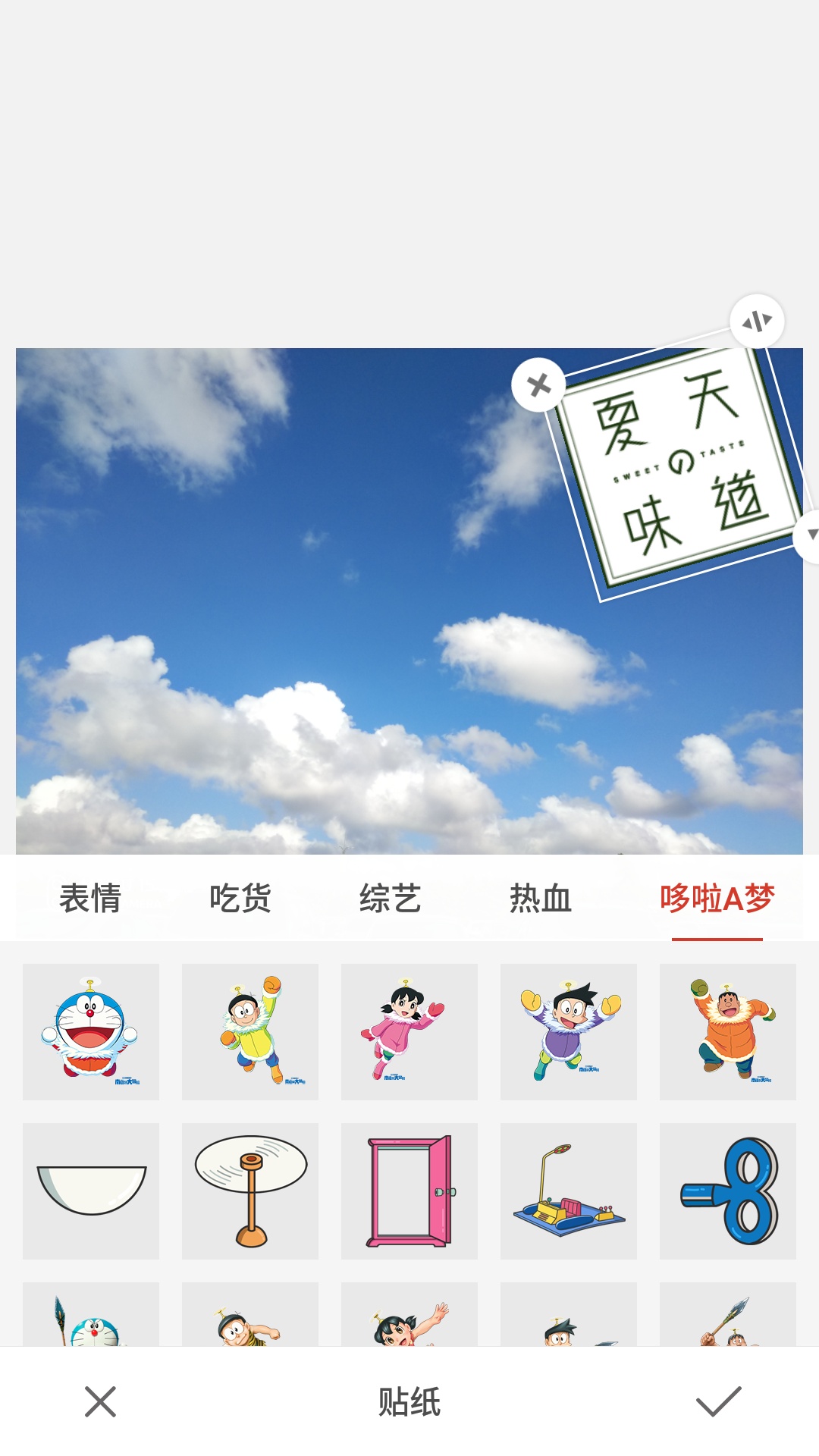Select the Gian in orange jacket sticker

(x=727, y=1030)
